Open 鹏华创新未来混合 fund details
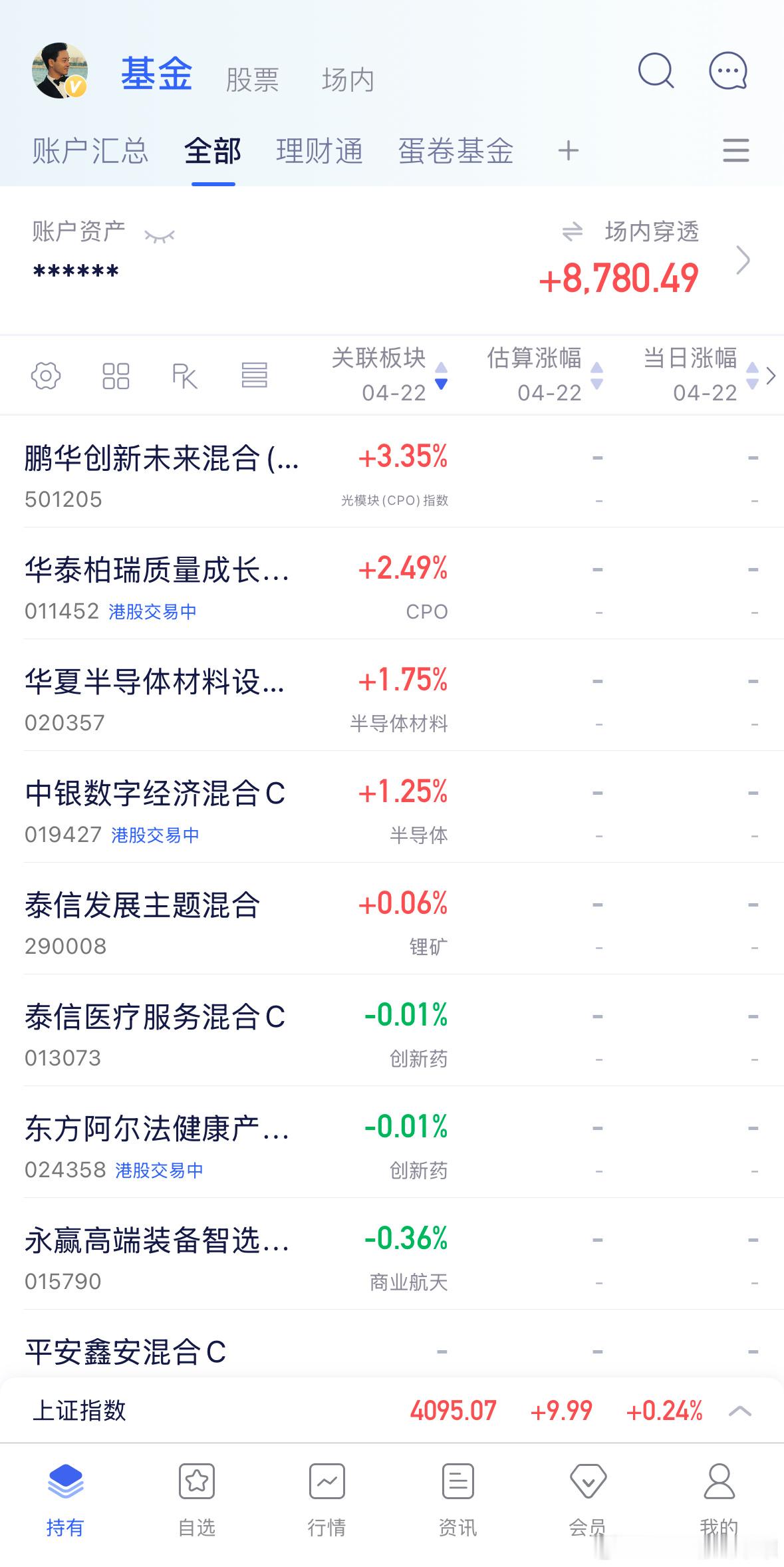The width and height of the screenshot is (784, 1567). click(160, 459)
